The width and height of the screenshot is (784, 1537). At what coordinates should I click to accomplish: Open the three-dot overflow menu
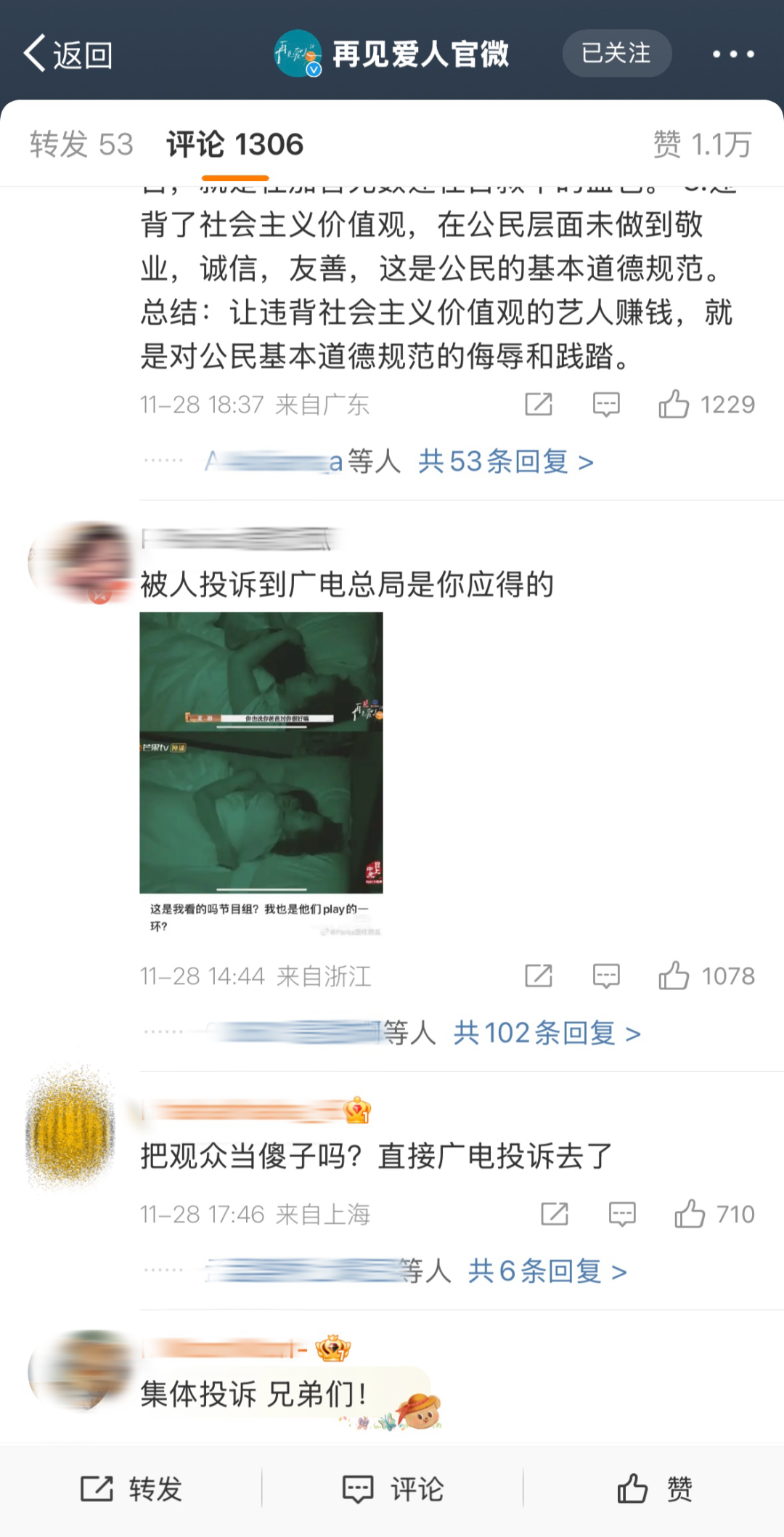click(732, 54)
